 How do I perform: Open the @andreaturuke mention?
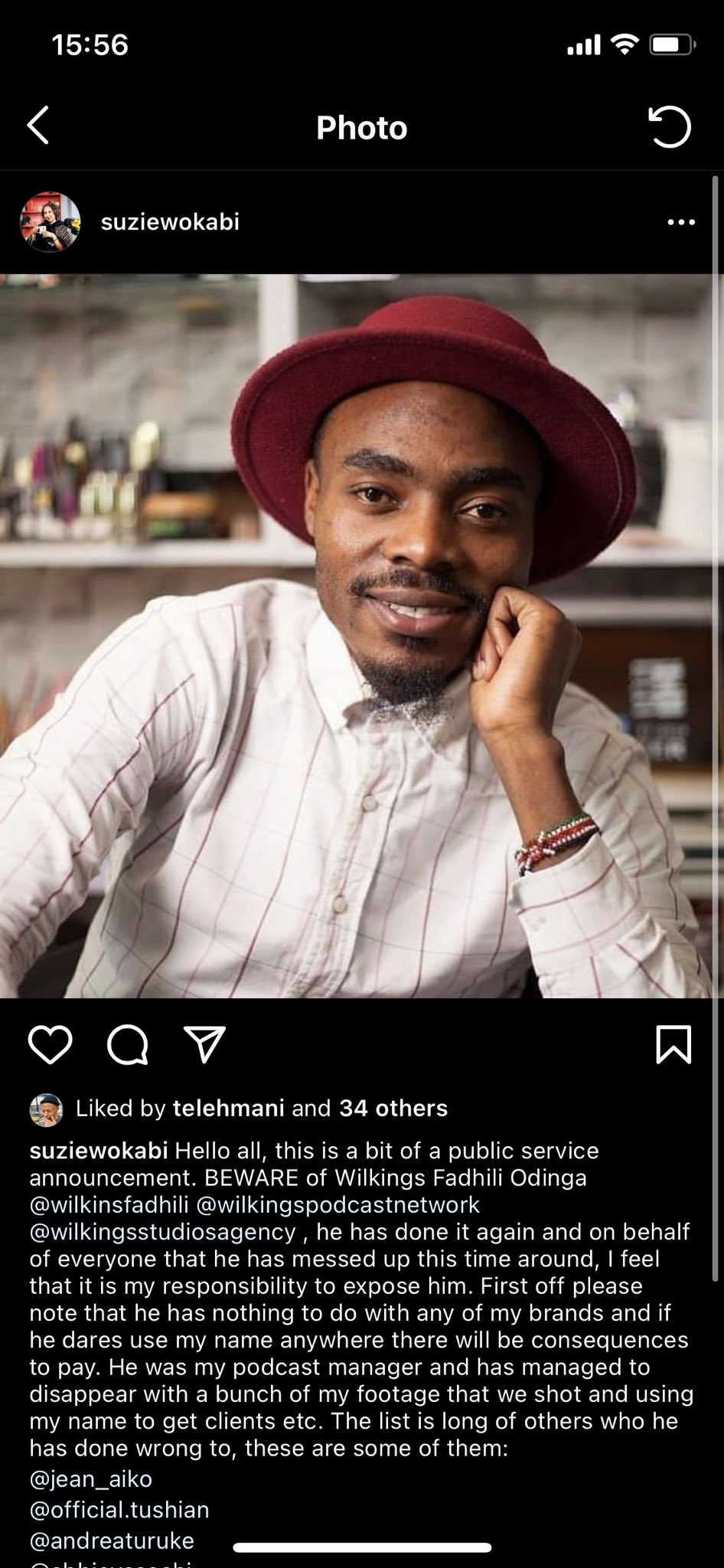click(112, 1540)
